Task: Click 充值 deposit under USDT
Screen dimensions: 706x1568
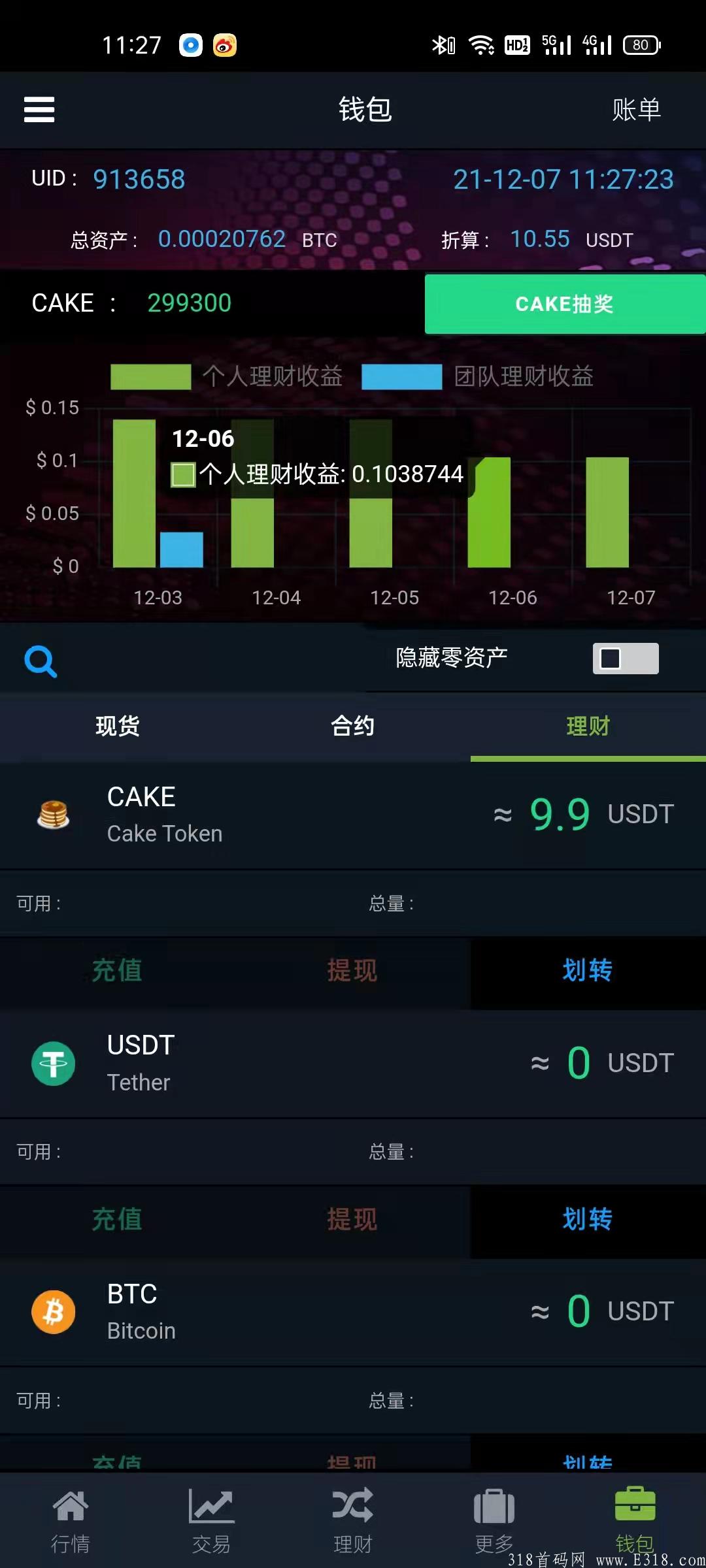Action: [117, 1219]
